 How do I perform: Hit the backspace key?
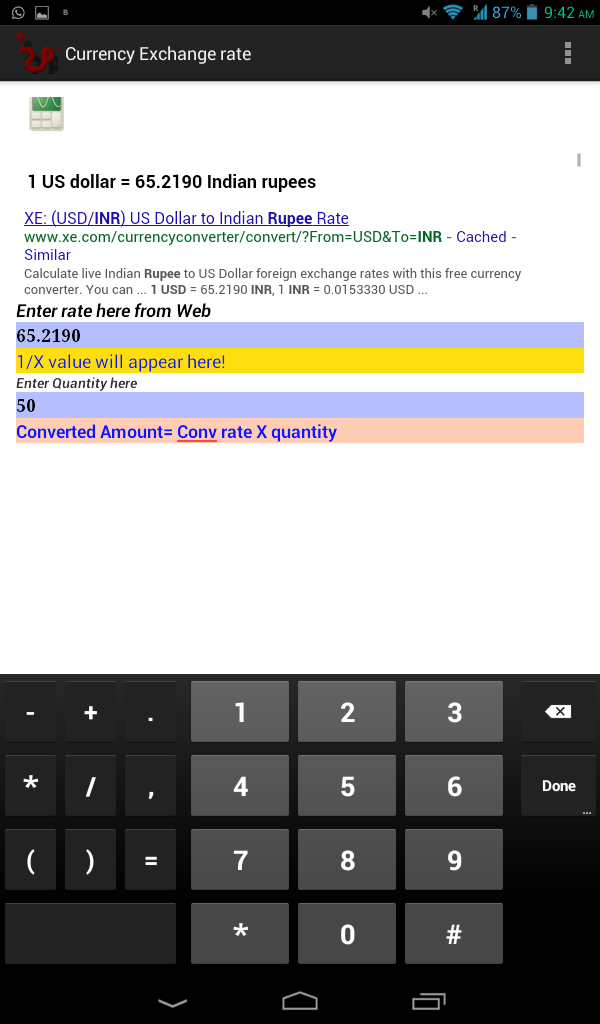[x=558, y=711]
